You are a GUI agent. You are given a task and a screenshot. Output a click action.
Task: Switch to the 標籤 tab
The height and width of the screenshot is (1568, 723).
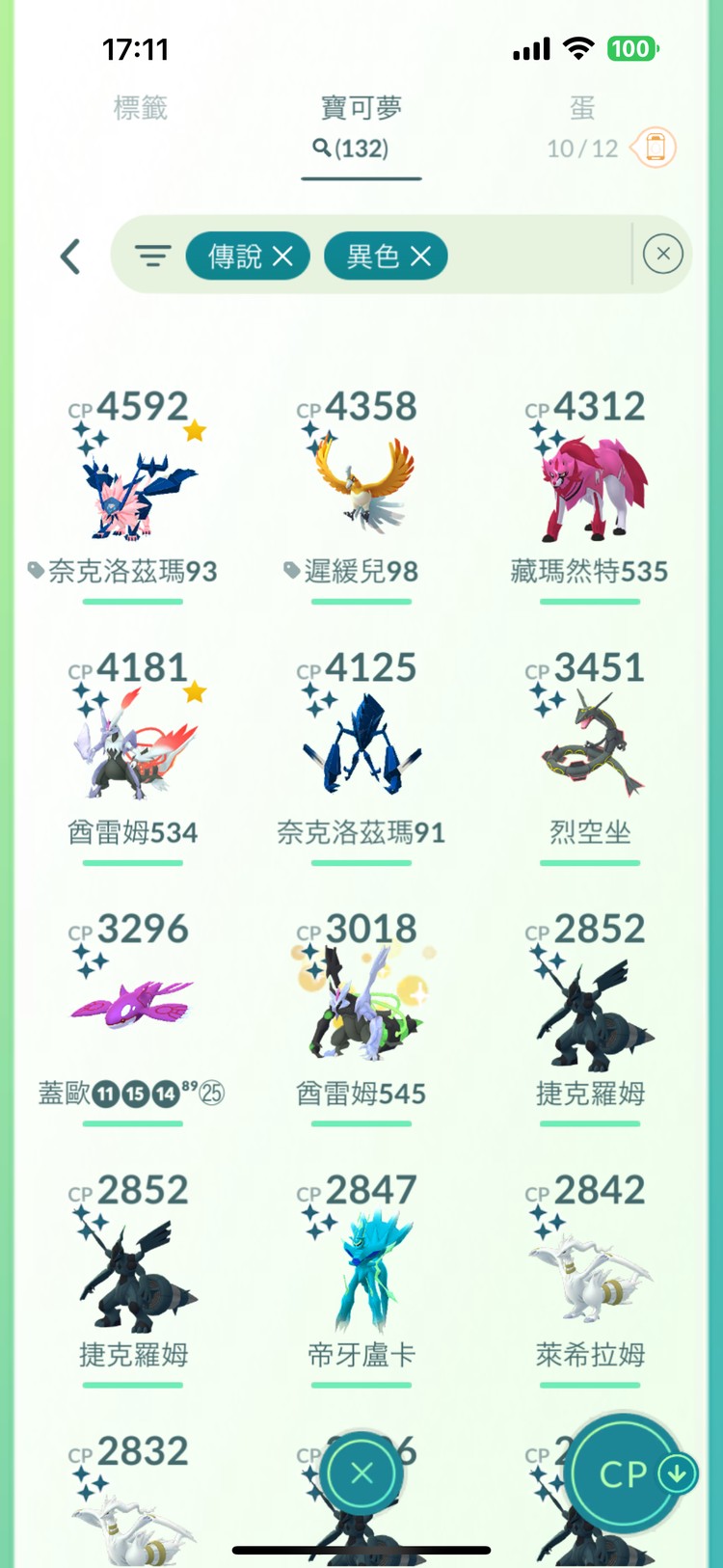(x=141, y=108)
